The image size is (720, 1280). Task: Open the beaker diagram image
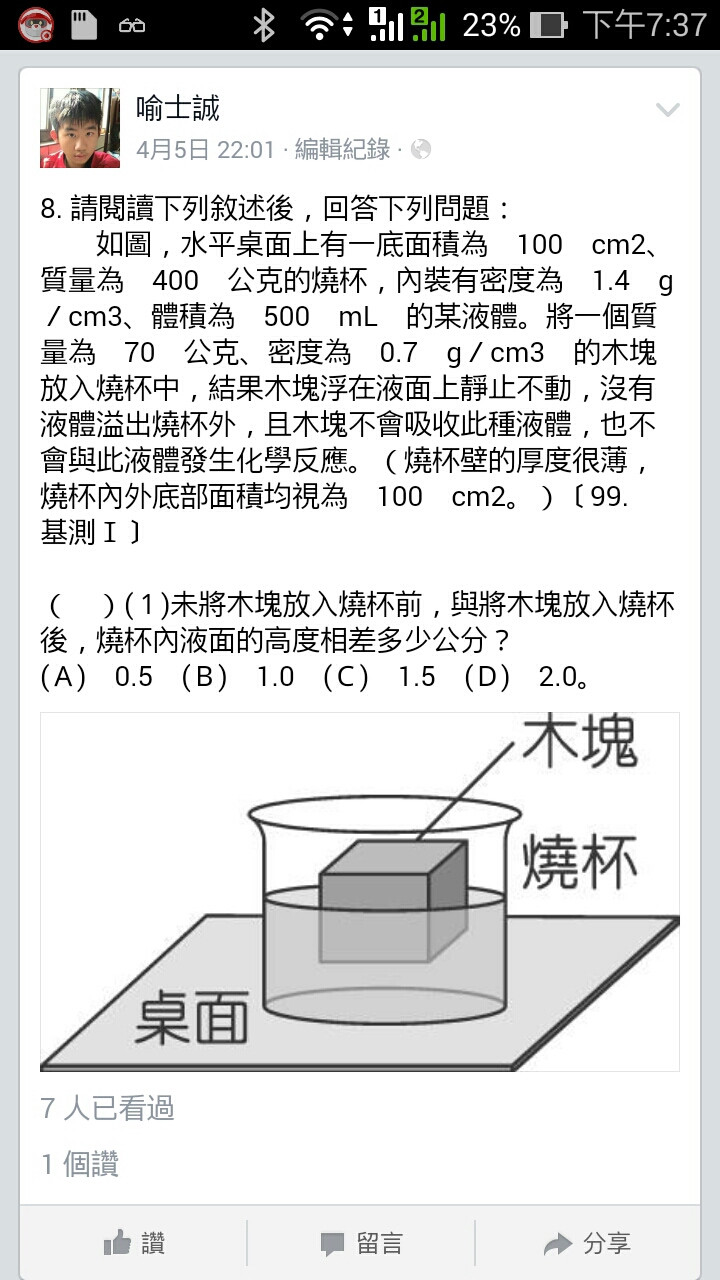click(360, 891)
